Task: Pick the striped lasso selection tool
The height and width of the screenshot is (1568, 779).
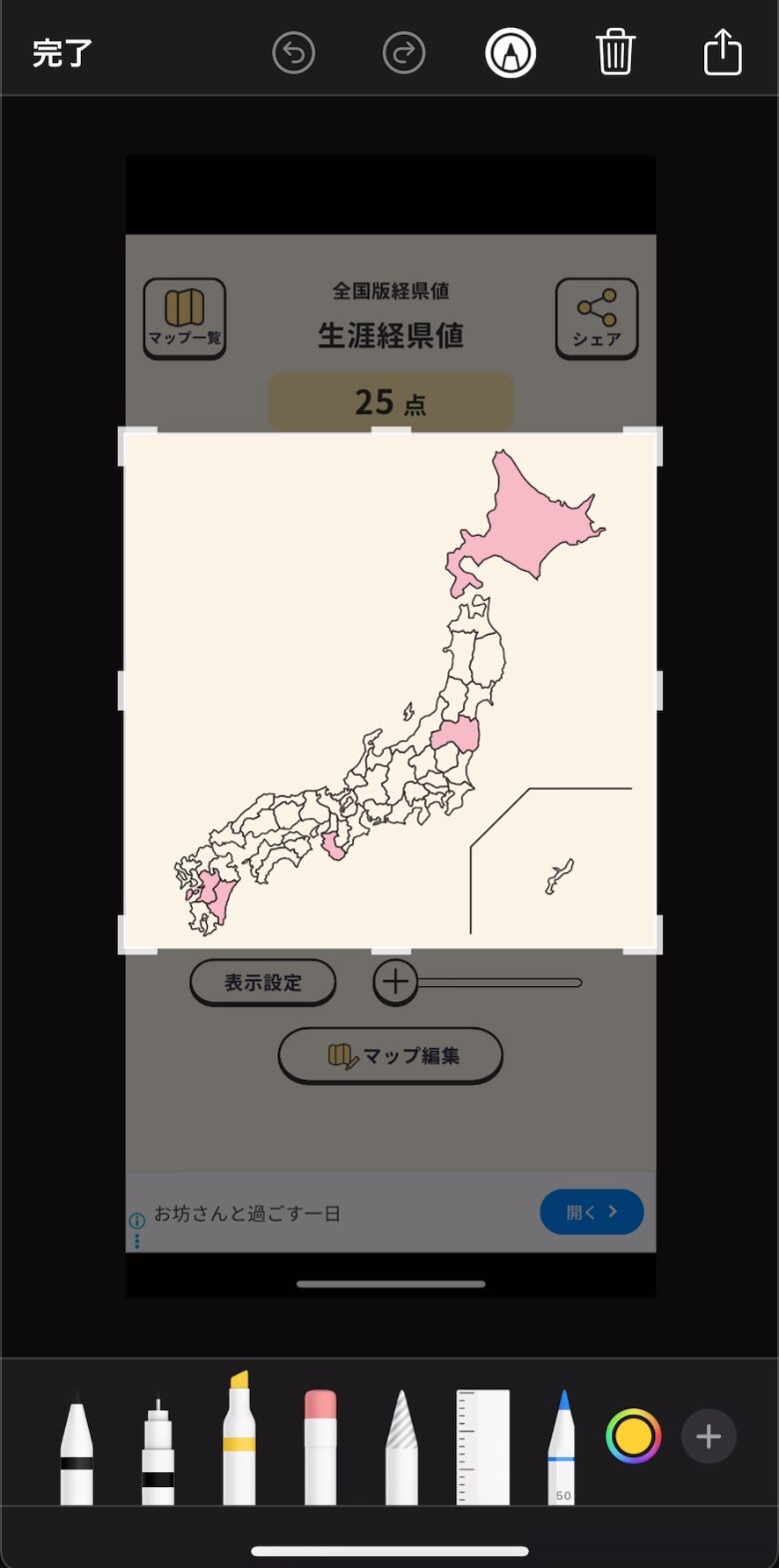Action: pyautogui.click(x=401, y=1447)
